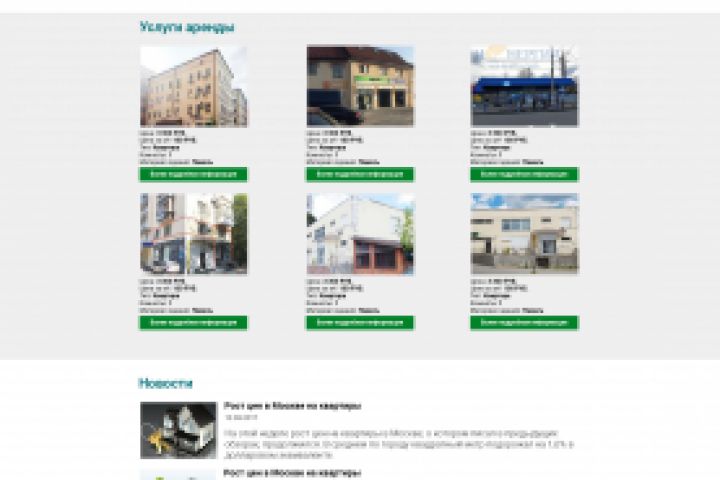This screenshot has width=720, height=480.
Task: Open the first news article about Moscow apartment prices
Action: click(x=292, y=405)
